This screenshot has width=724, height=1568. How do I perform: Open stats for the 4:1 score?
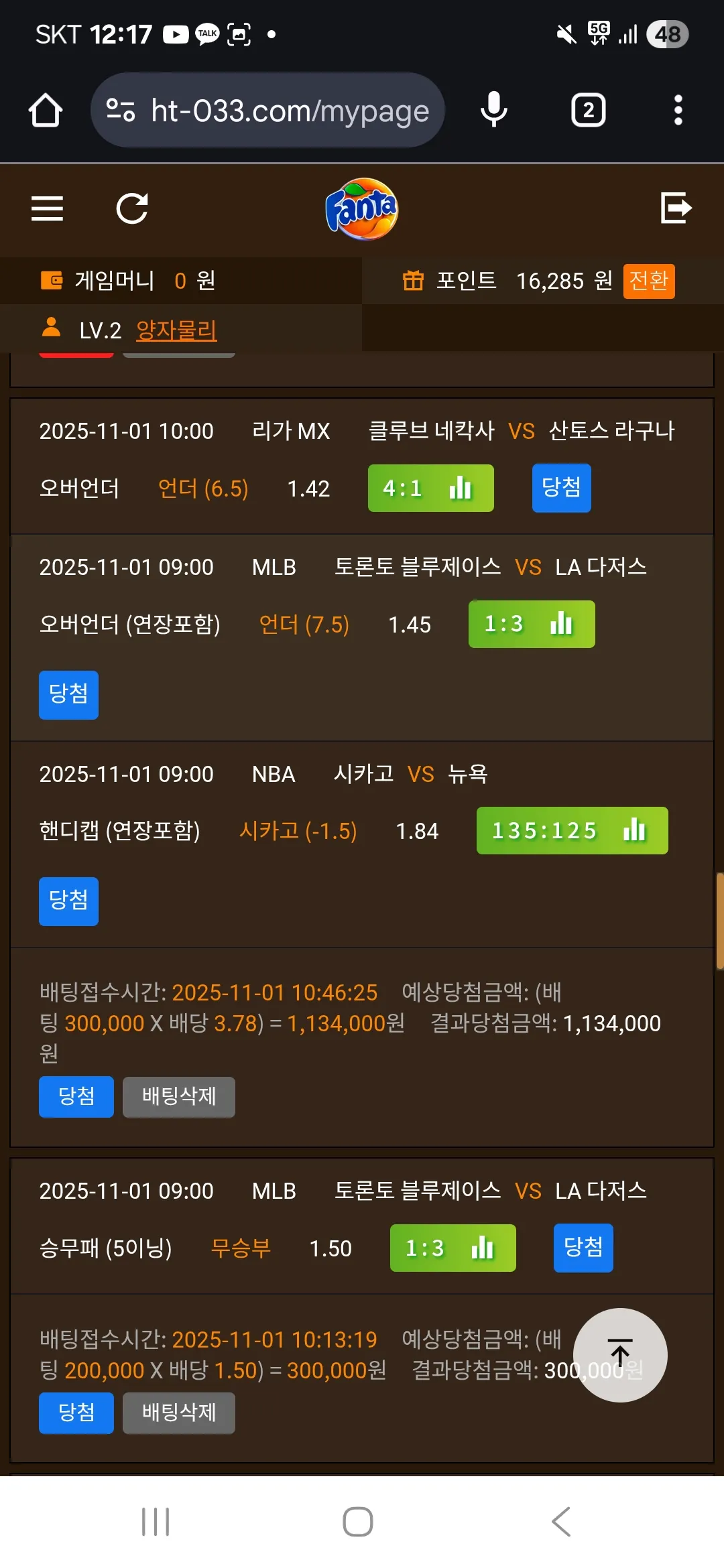click(460, 488)
